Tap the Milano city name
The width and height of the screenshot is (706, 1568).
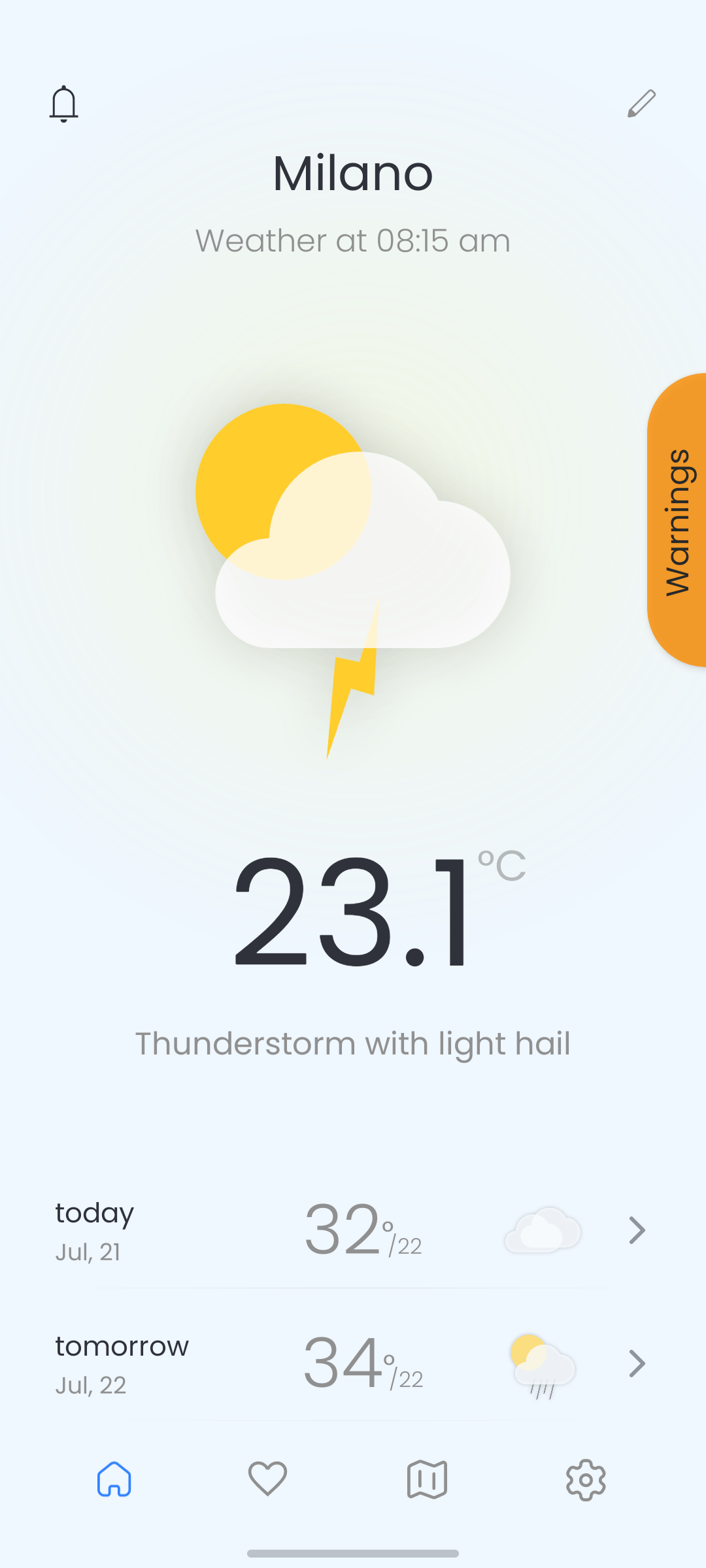point(353,173)
